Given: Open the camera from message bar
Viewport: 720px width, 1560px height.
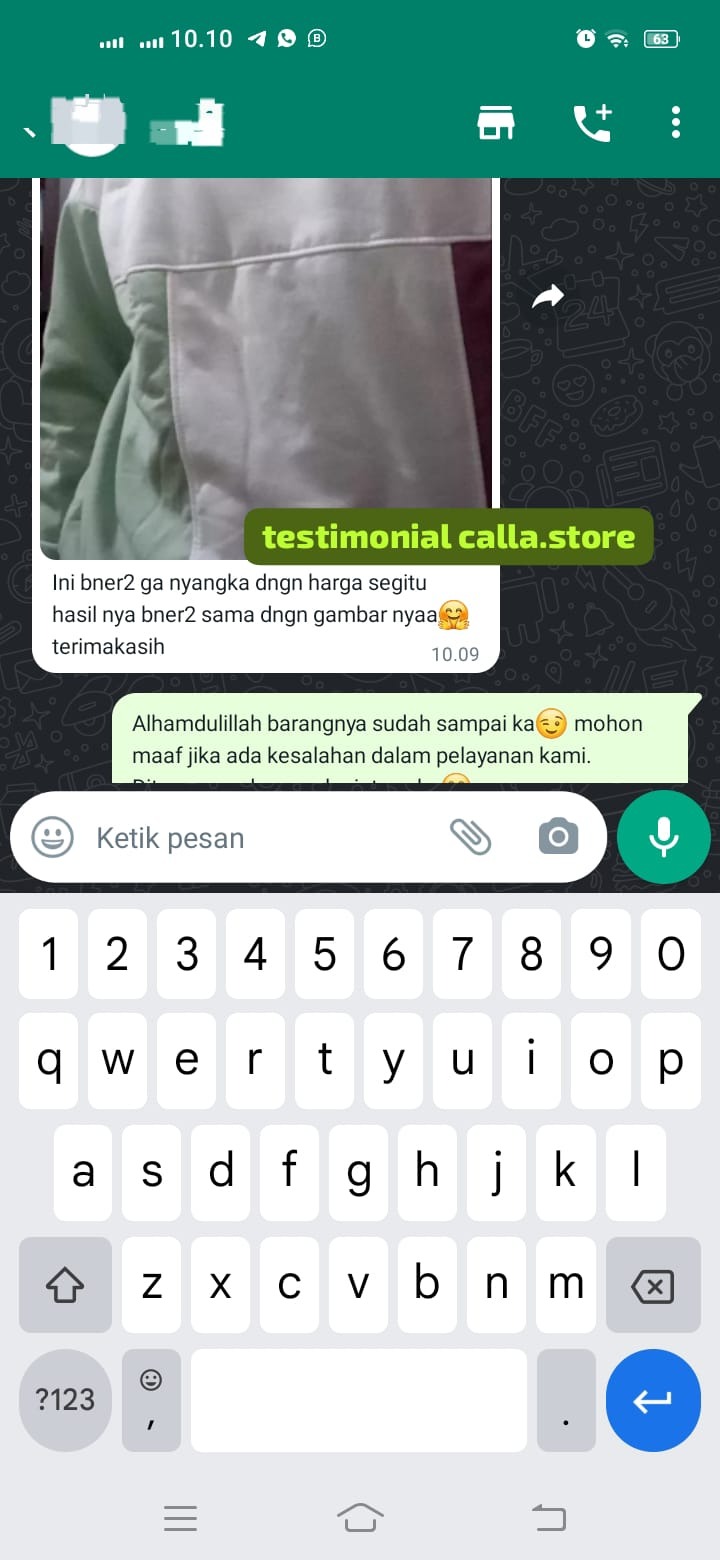Looking at the screenshot, I should [558, 838].
